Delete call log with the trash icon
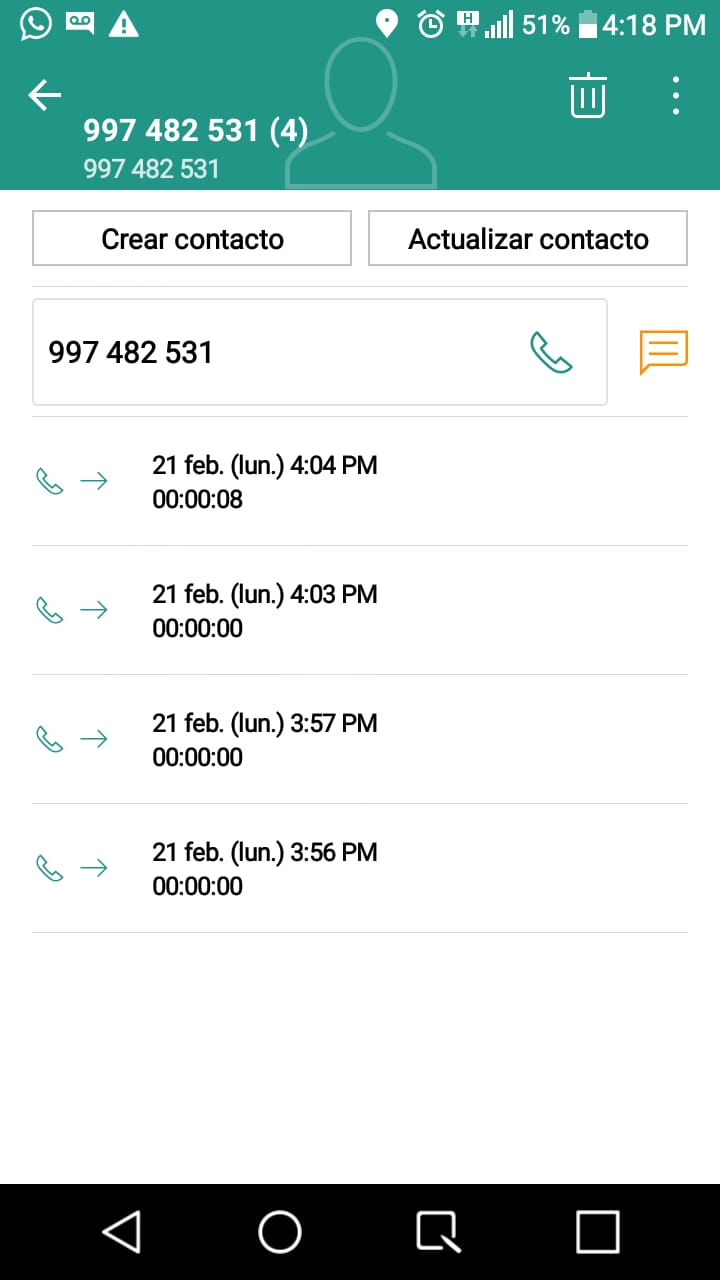This screenshot has width=720, height=1280. pos(588,96)
